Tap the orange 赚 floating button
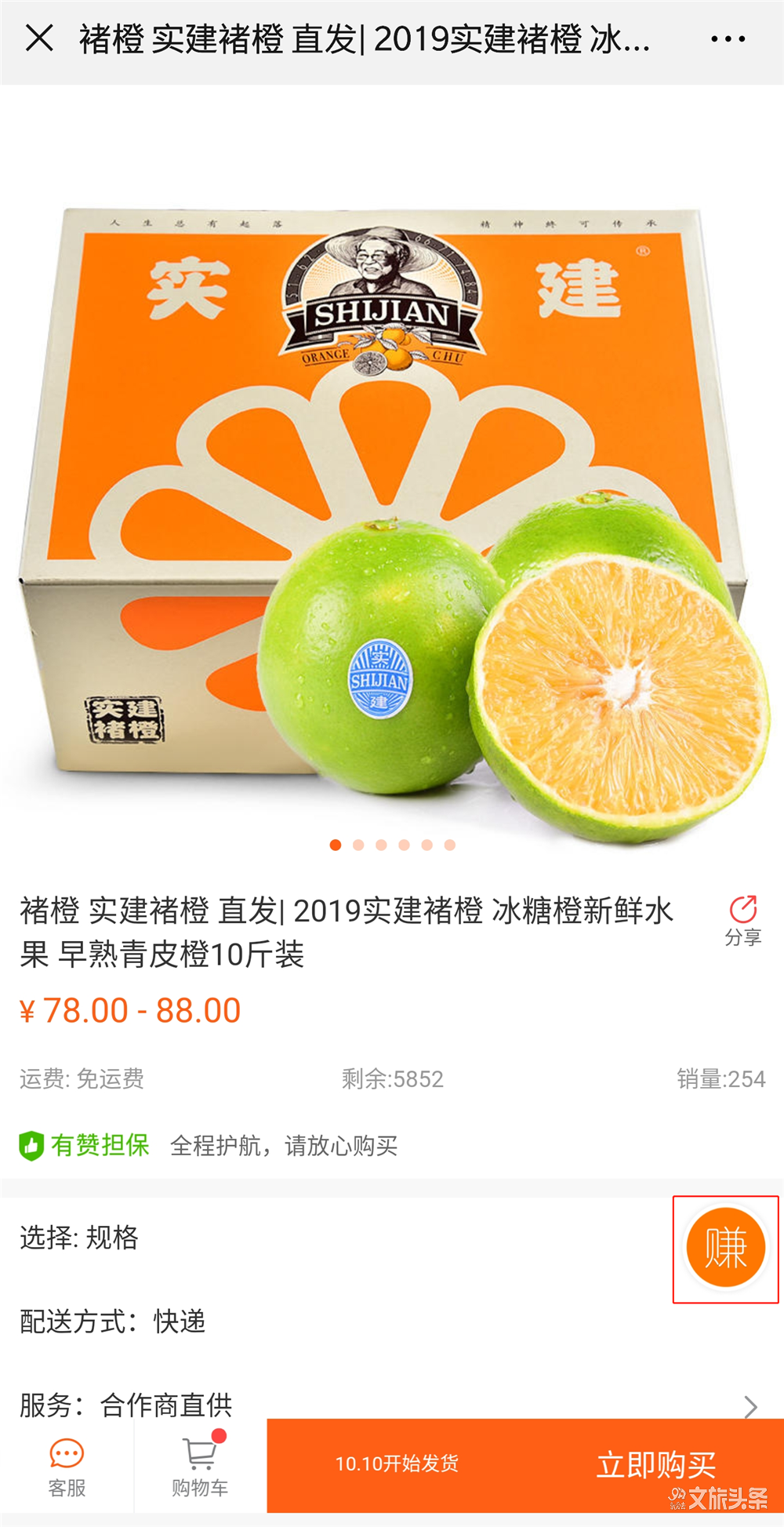Image resolution: width=784 pixels, height=1527 pixels. (725, 1248)
